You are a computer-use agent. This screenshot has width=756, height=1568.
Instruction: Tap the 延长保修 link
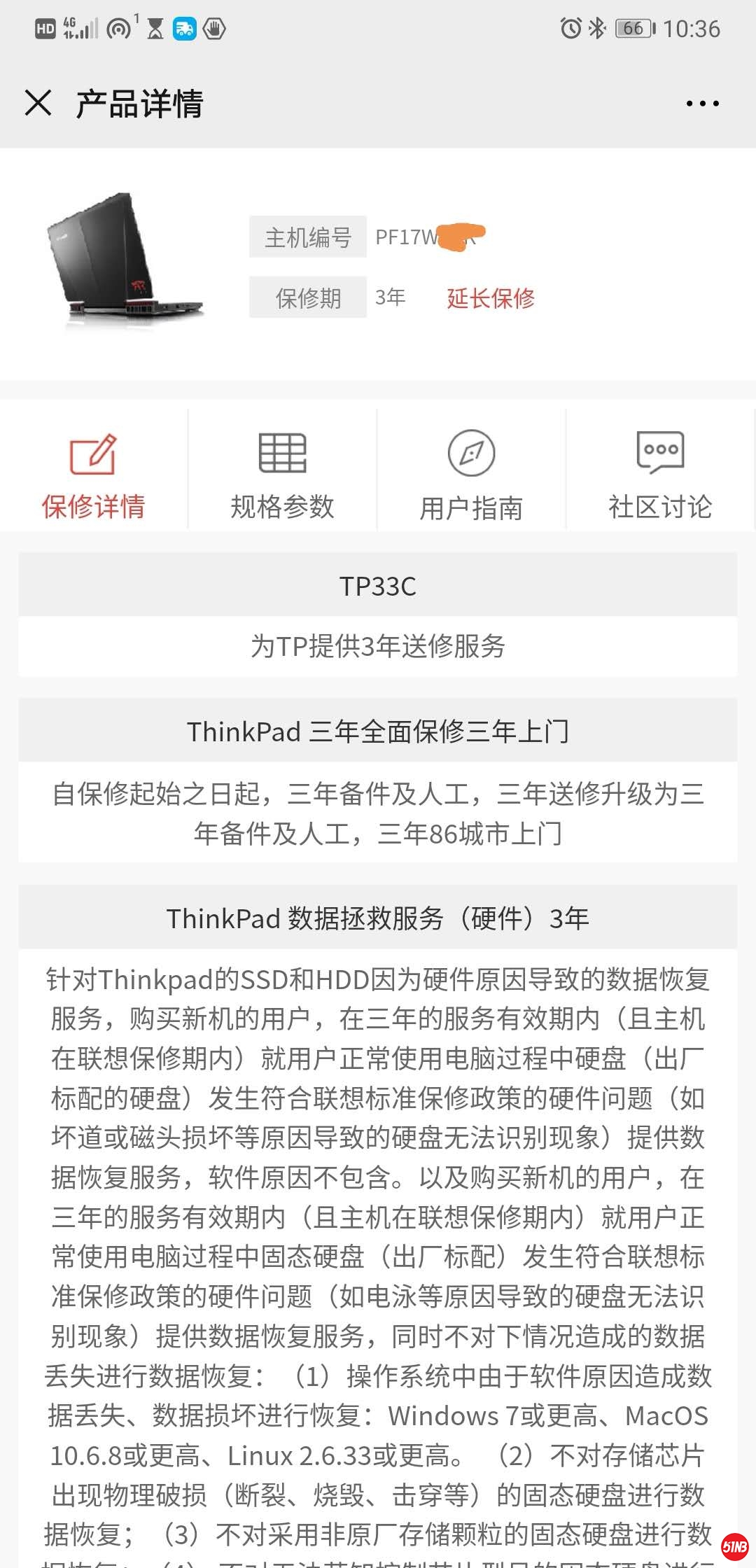(491, 298)
